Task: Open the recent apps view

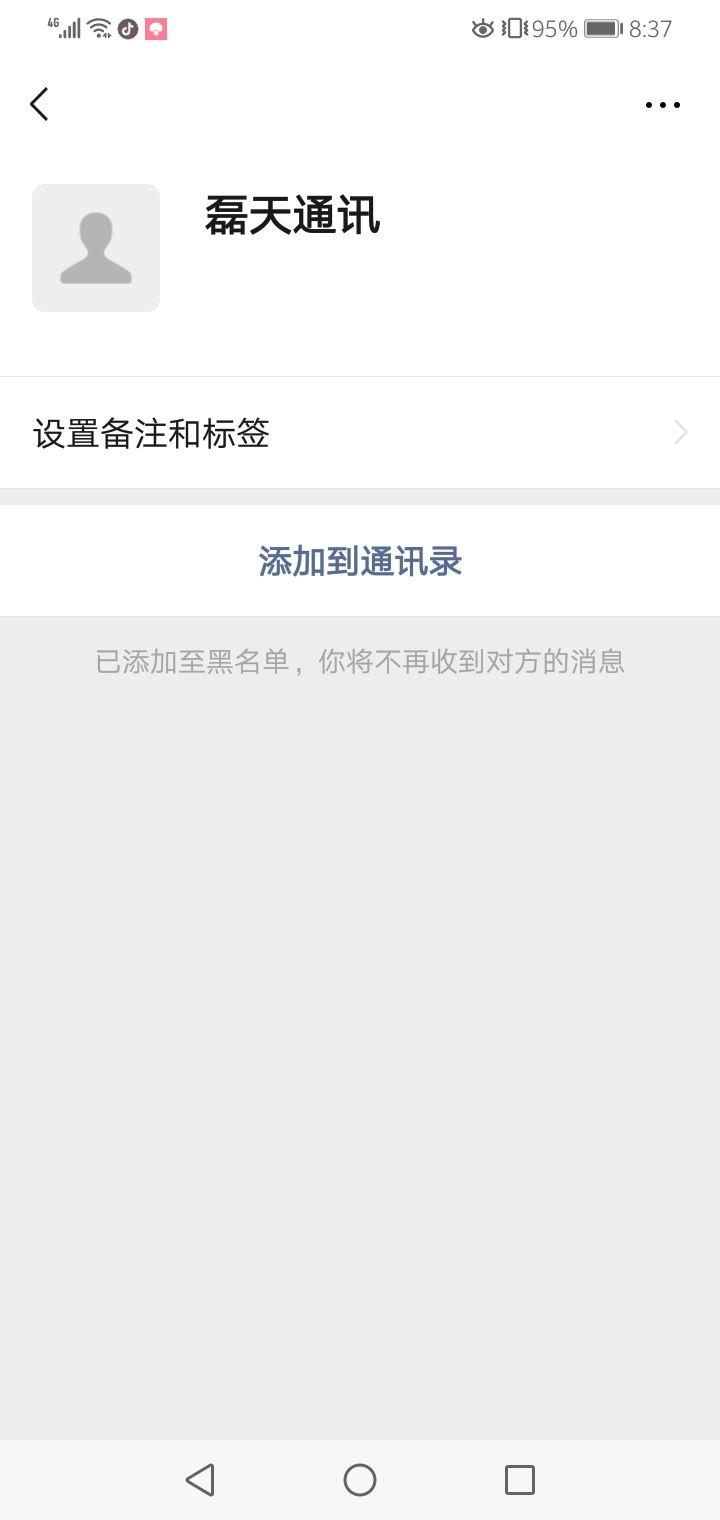Action: (x=520, y=1480)
